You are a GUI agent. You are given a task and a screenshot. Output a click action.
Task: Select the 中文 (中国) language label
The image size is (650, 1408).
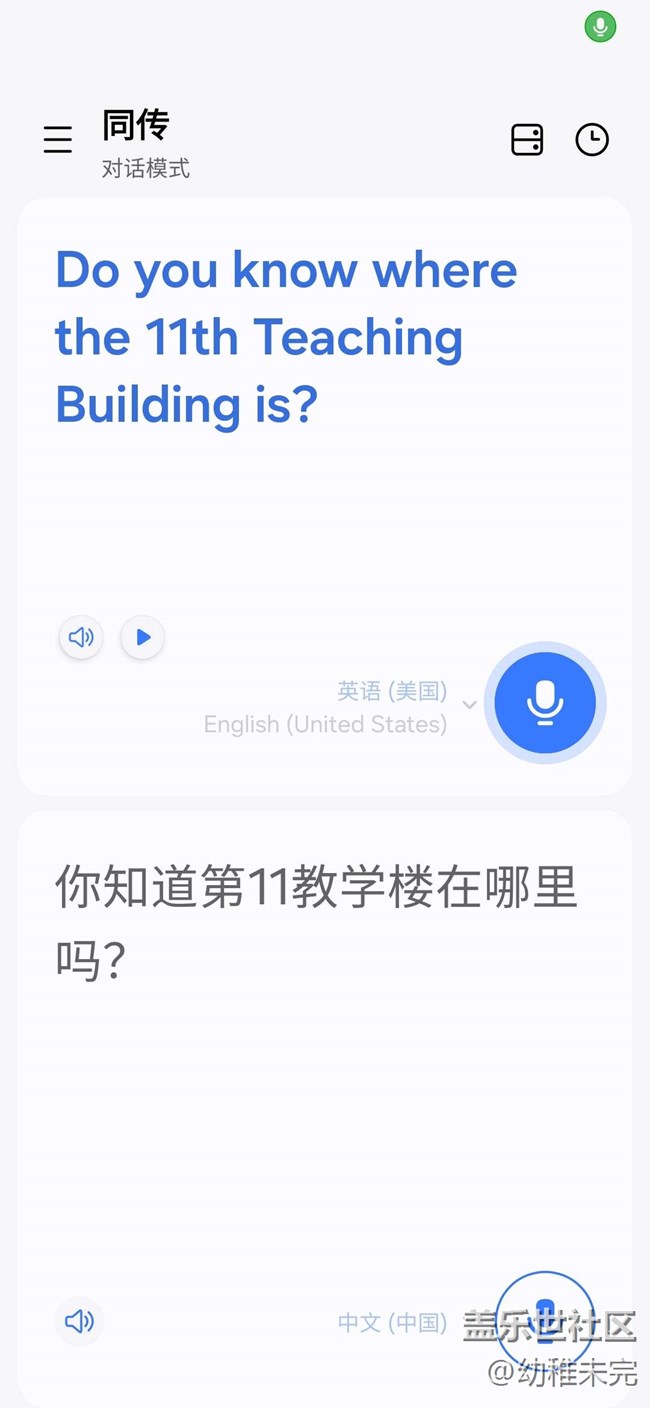pyautogui.click(x=392, y=1323)
